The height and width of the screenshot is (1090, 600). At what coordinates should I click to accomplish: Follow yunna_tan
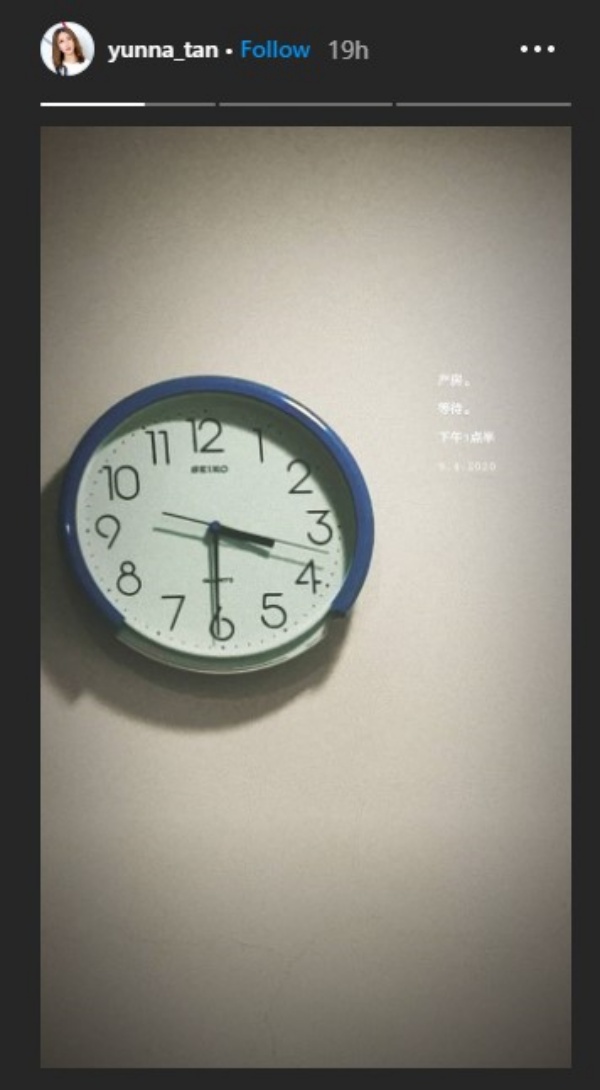click(275, 49)
